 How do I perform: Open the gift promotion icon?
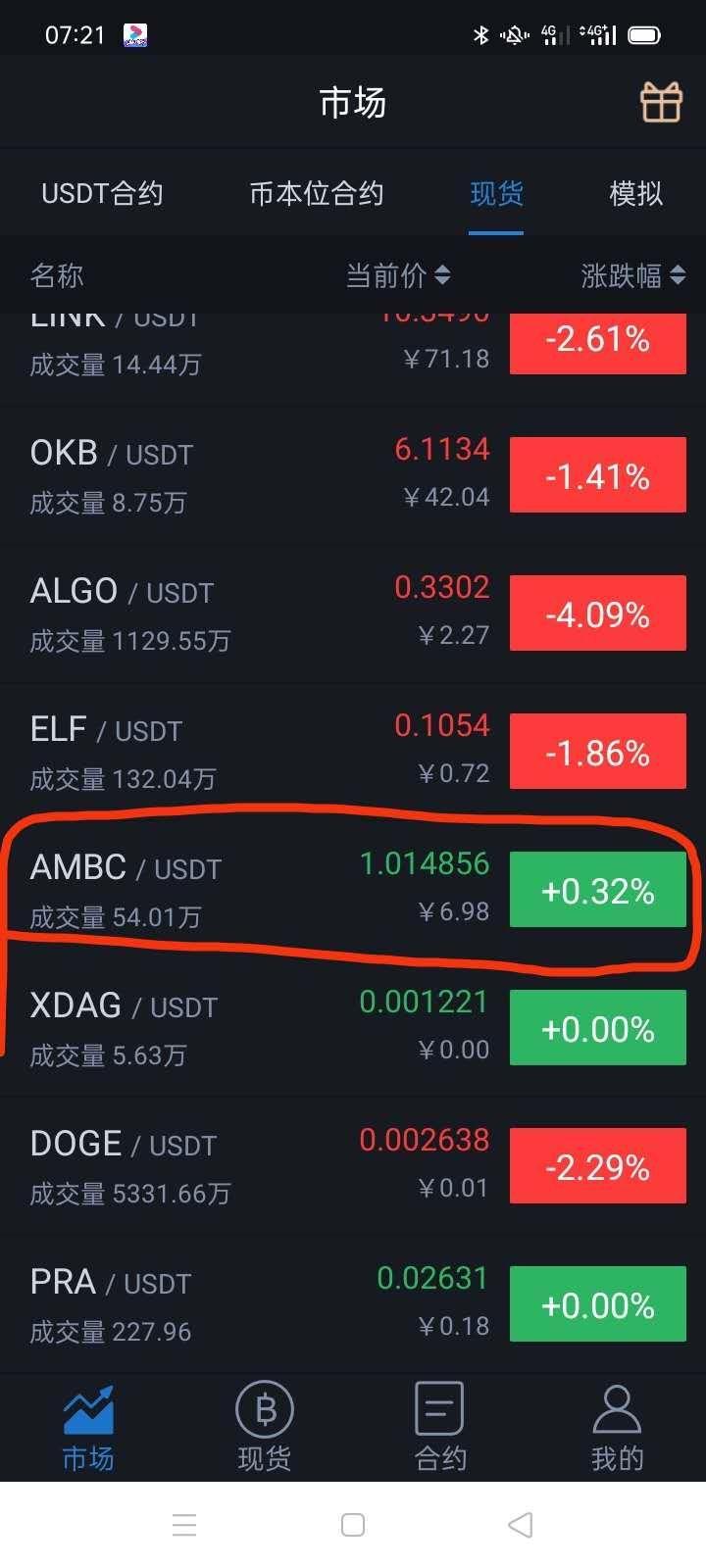pos(661,101)
